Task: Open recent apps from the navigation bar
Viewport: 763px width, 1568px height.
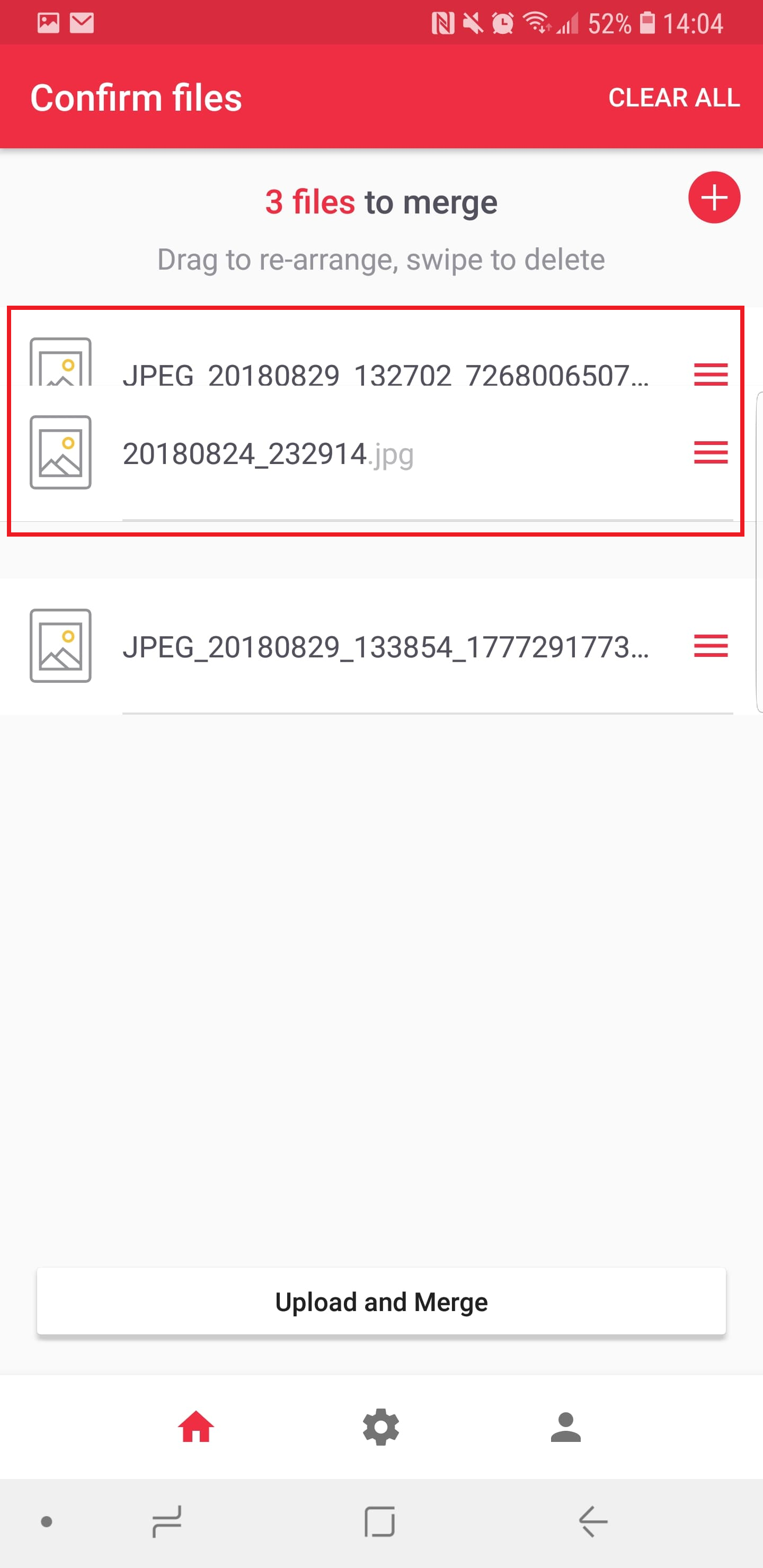Action: pyautogui.click(x=167, y=1522)
